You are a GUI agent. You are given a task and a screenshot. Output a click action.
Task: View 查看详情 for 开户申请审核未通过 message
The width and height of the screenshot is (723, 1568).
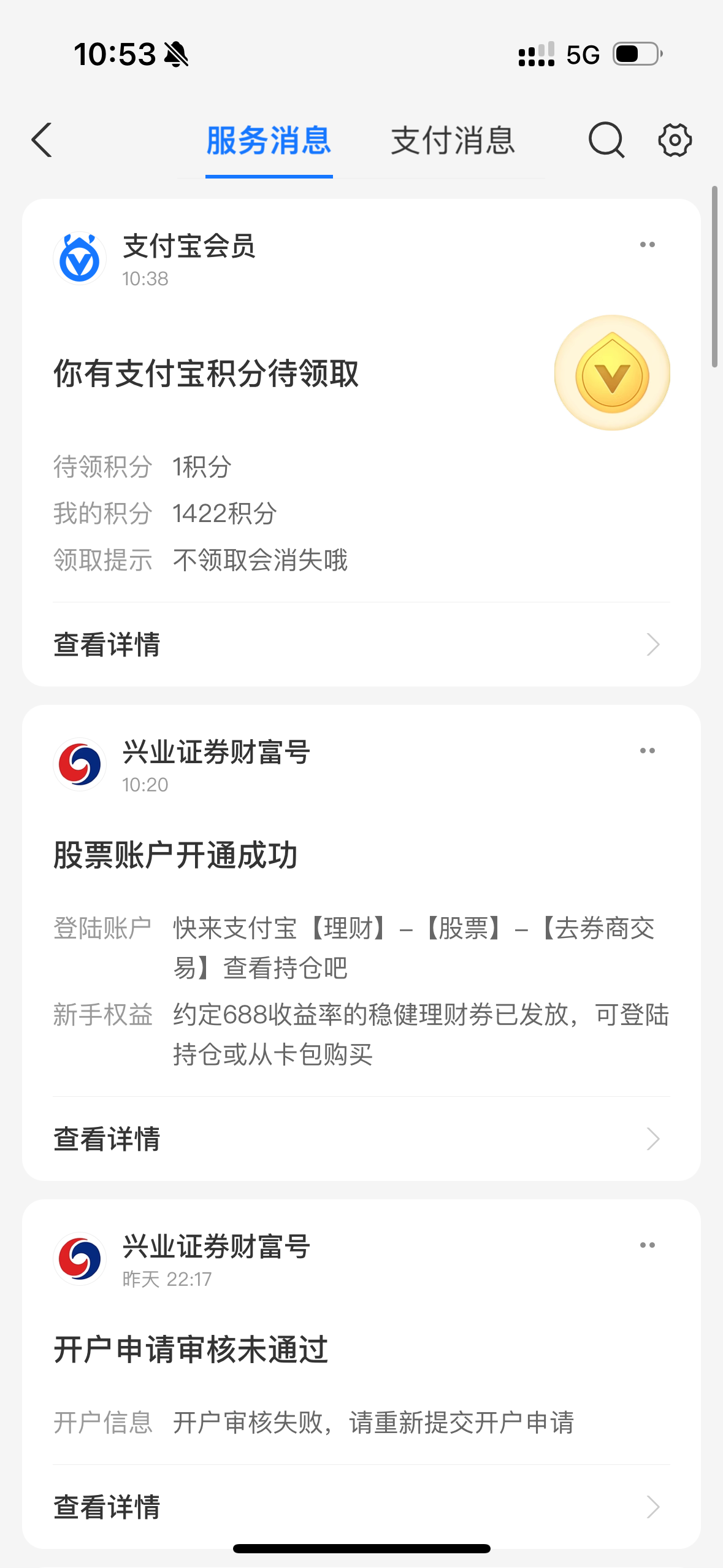361,1507
